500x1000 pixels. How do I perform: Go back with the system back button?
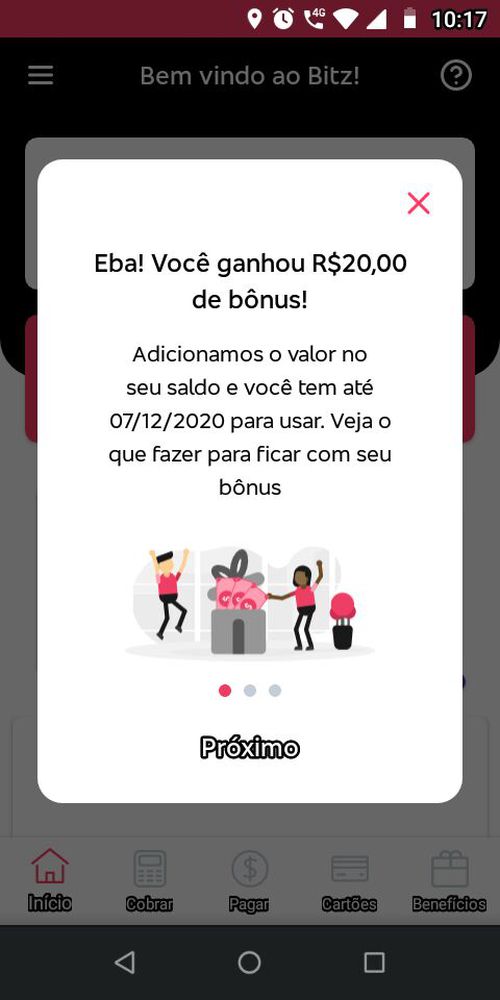(x=125, y=962)
